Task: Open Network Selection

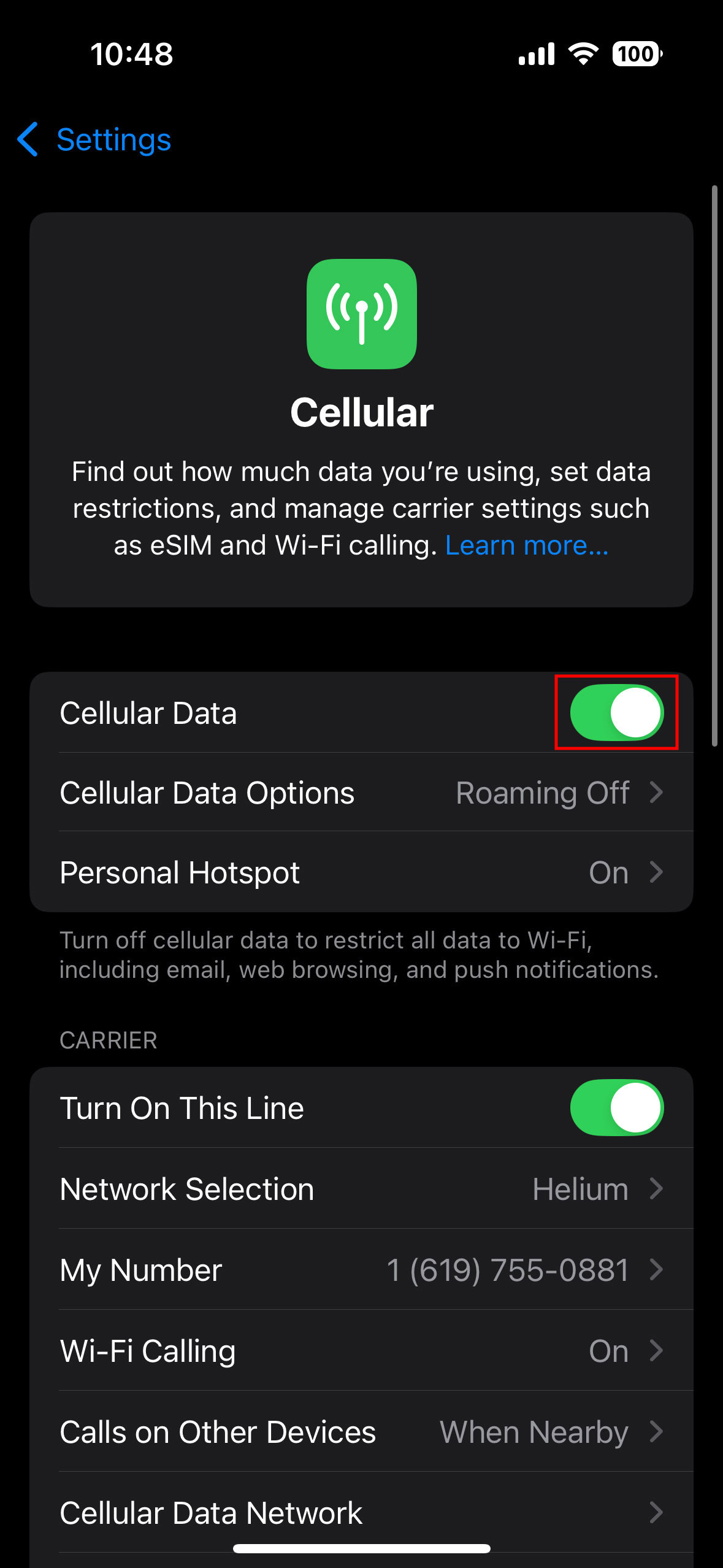Action: coord(361,1189)
